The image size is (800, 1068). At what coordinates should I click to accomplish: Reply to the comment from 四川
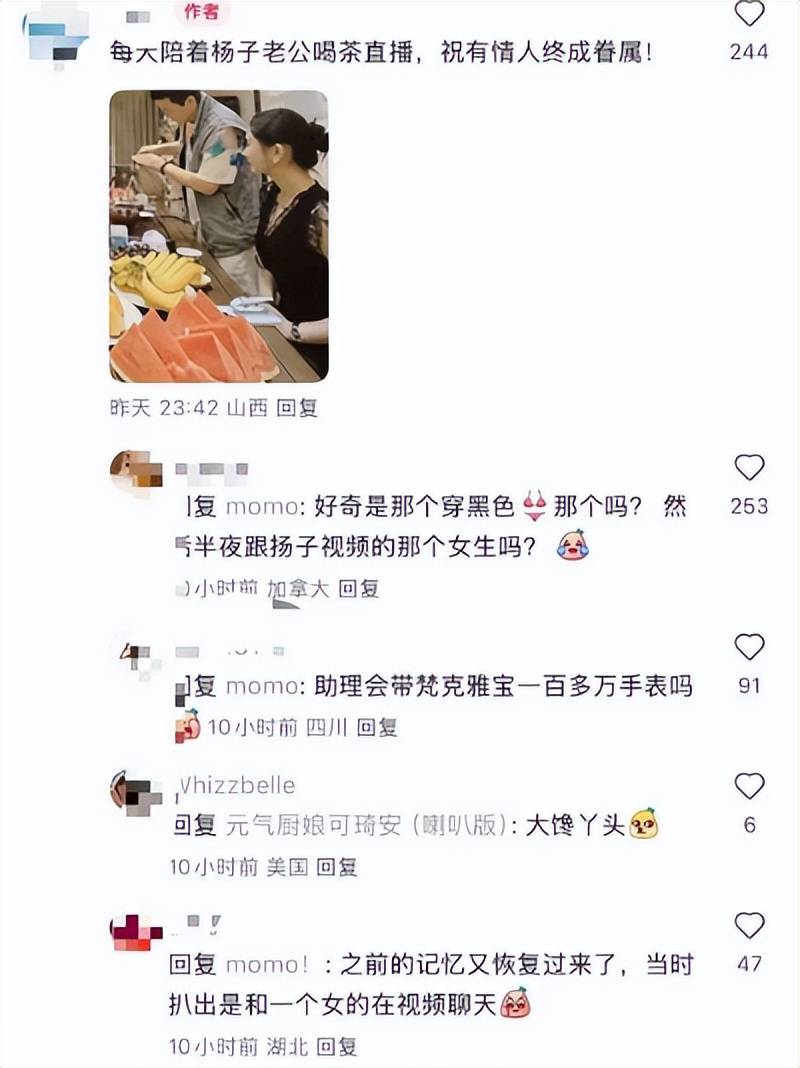[x=377, y=728]
